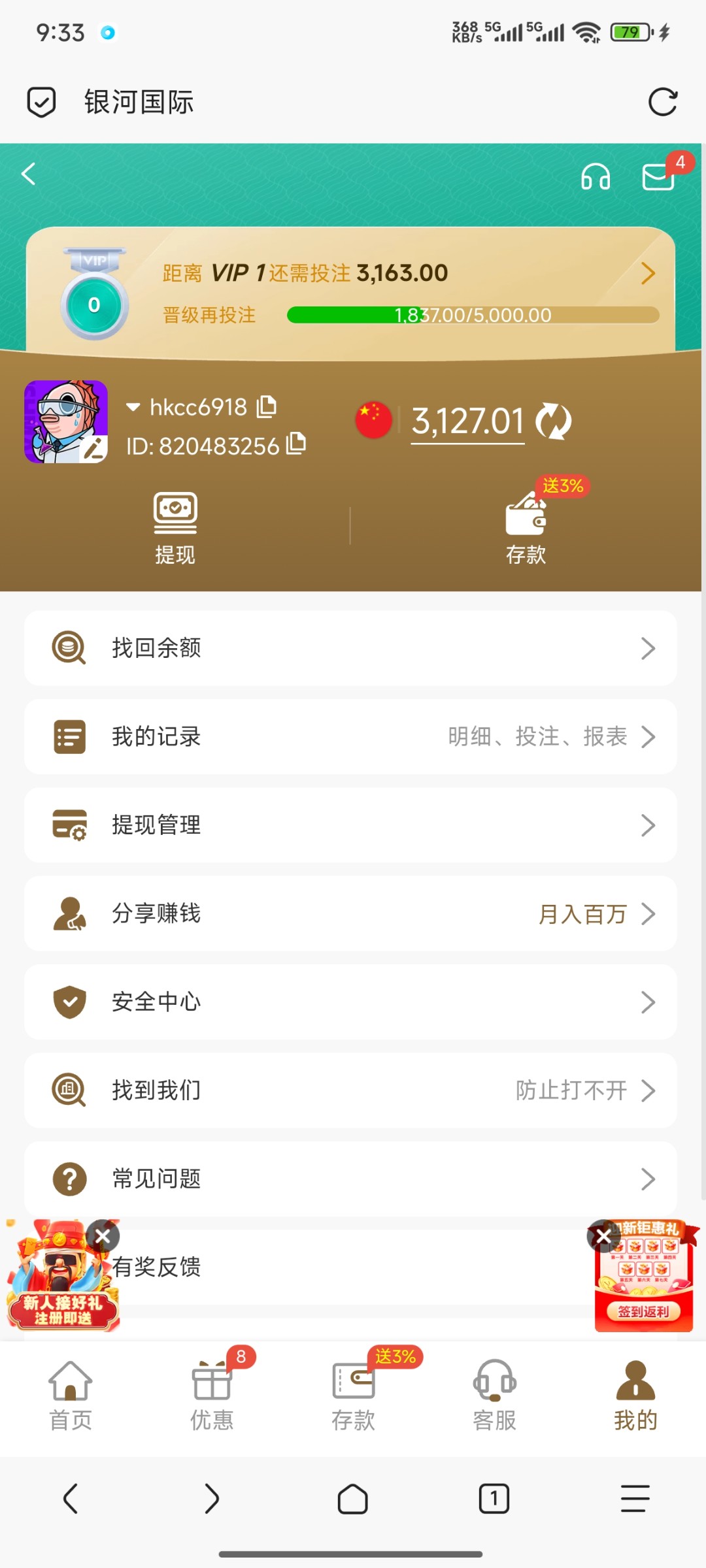Close the 新人接好礼 floating ad
The height and width of the screenshot is (1568, 706).
point(102,1236)
